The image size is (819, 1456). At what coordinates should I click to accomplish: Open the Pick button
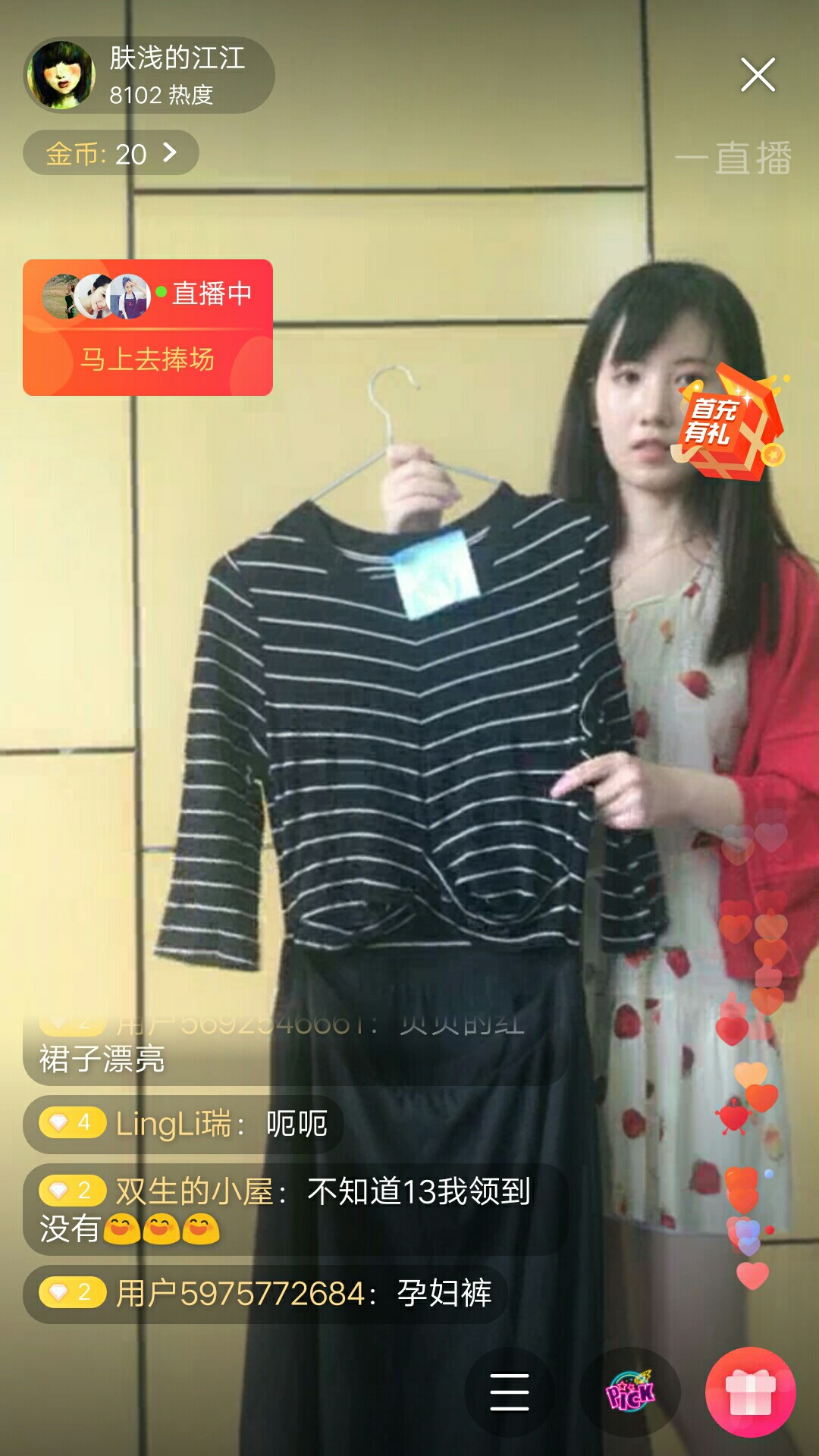[x=629, y=1392]
